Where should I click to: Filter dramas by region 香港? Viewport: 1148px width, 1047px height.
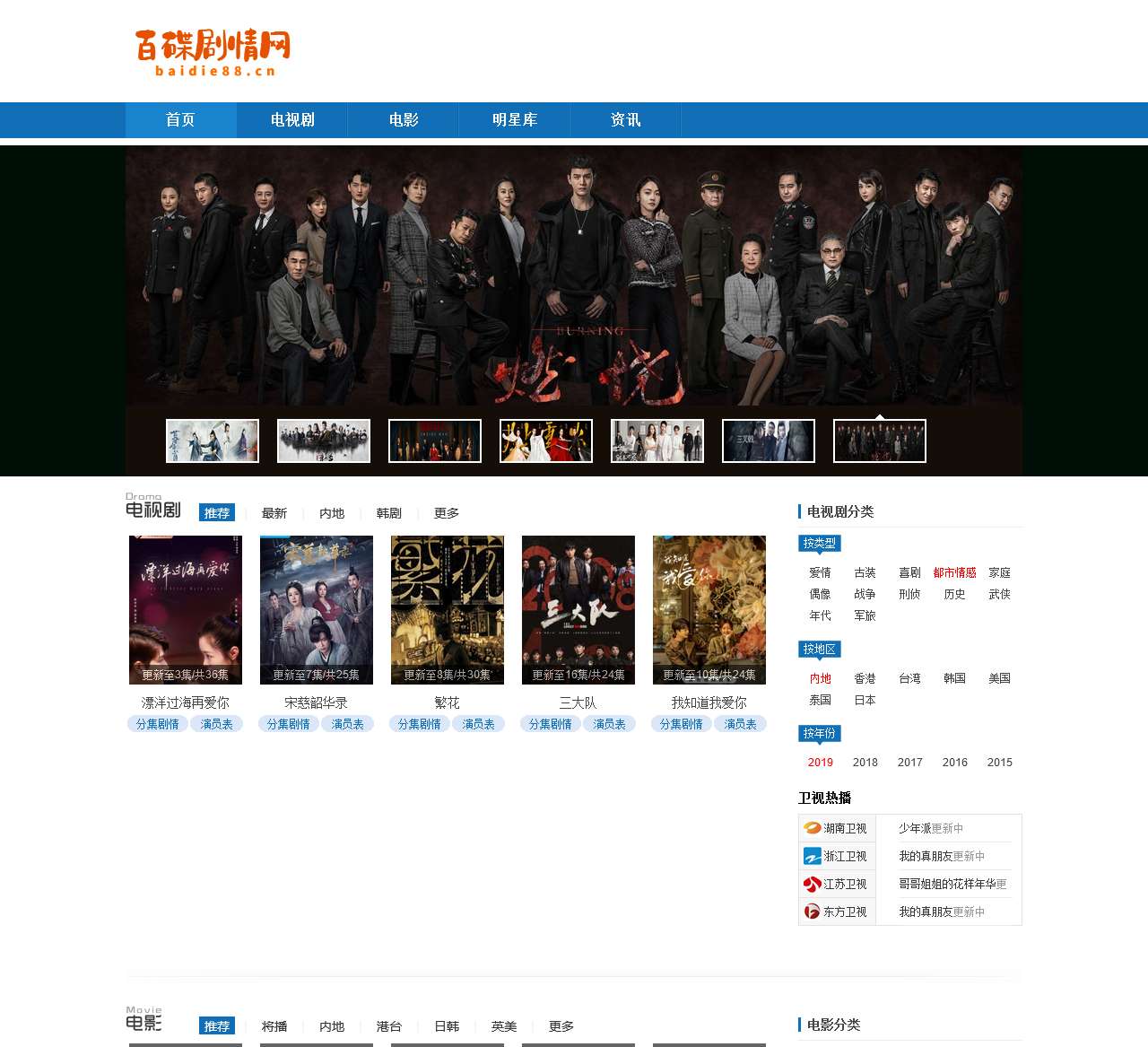pos(865,678)
